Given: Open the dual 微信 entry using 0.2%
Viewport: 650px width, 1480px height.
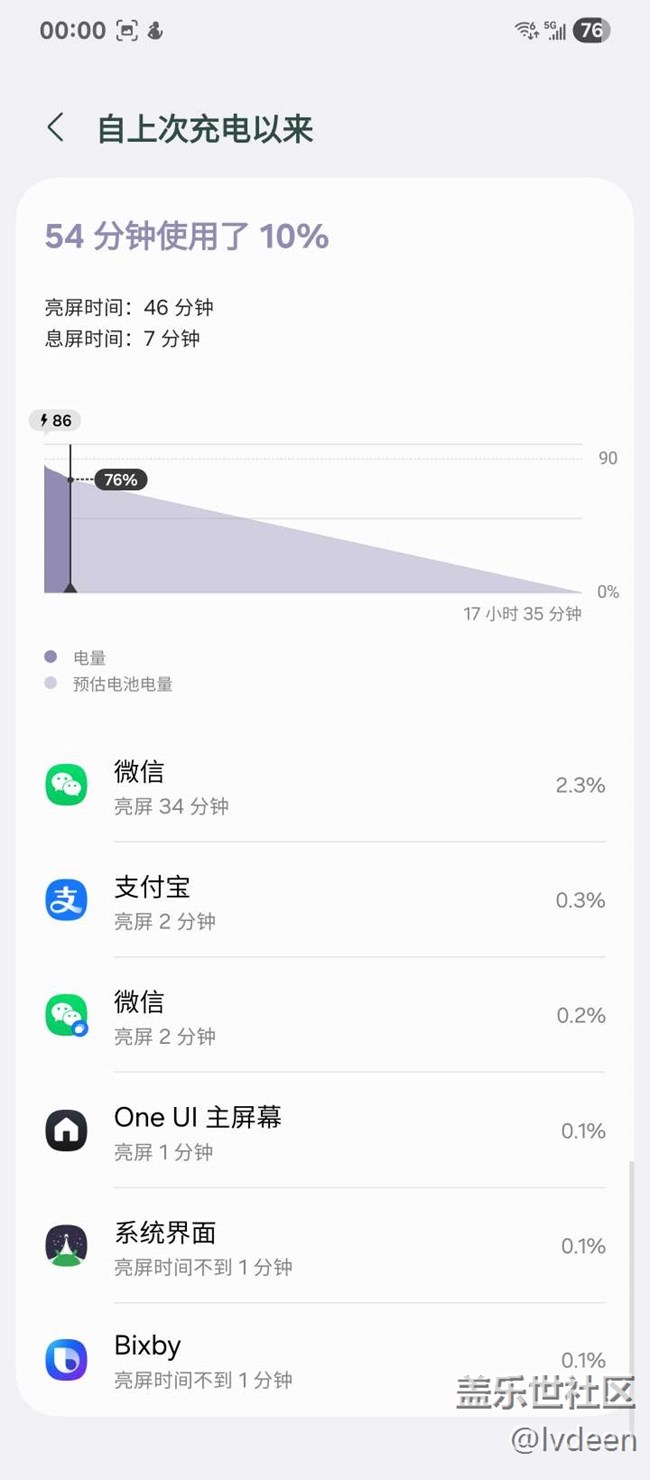Looking at the screenshot, I should pos(325,1015).
